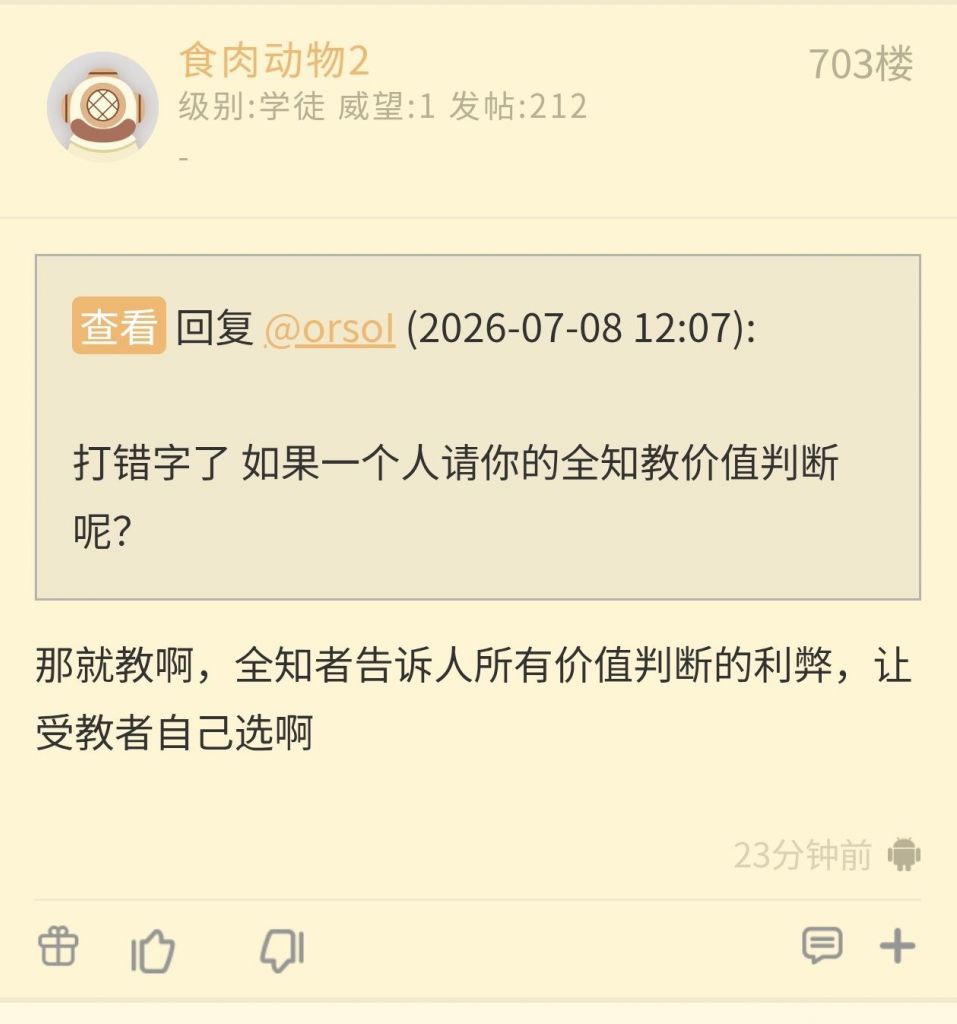Like this reply with thumbs up
Viewport: 957px width, 1024px height.
(x=153, y=950)
